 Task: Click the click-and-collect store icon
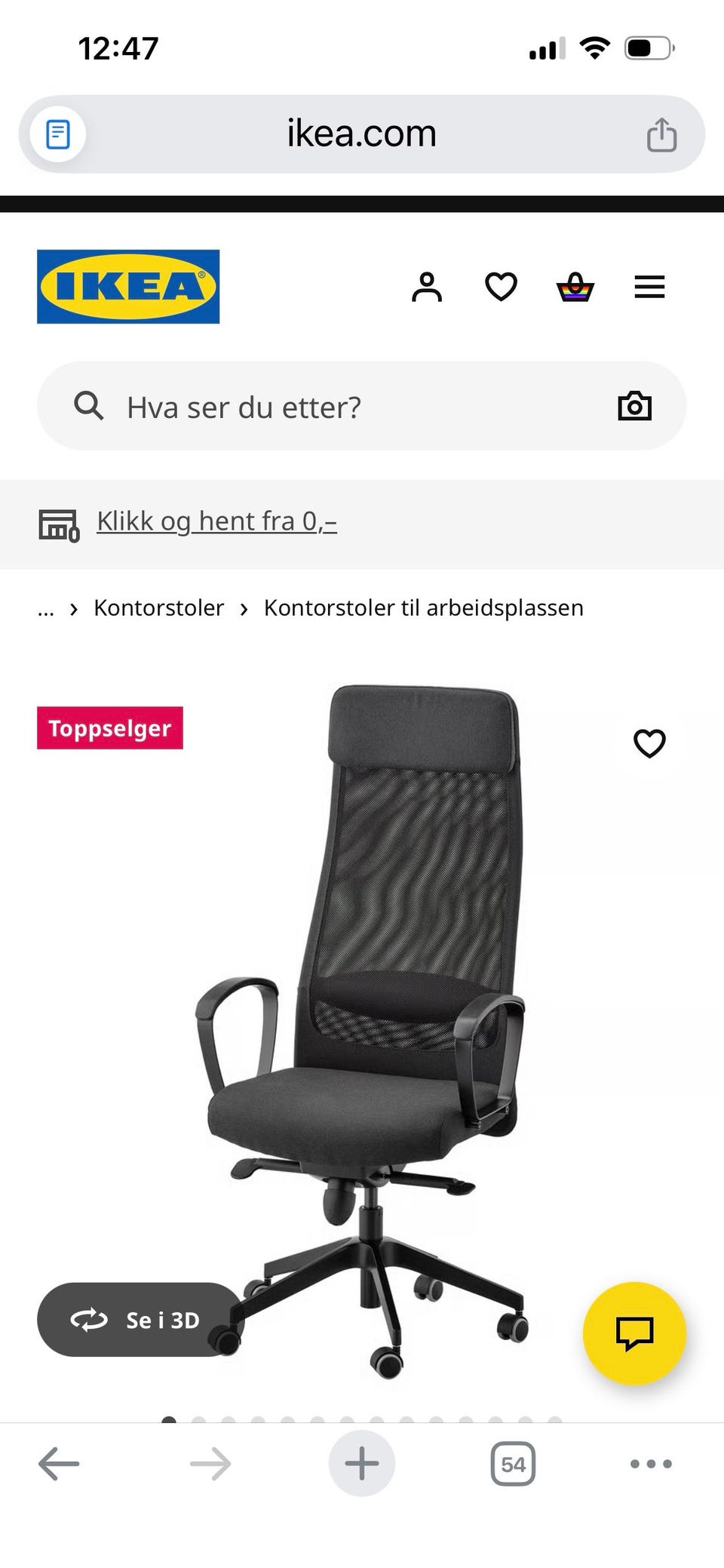pos(59,524)
